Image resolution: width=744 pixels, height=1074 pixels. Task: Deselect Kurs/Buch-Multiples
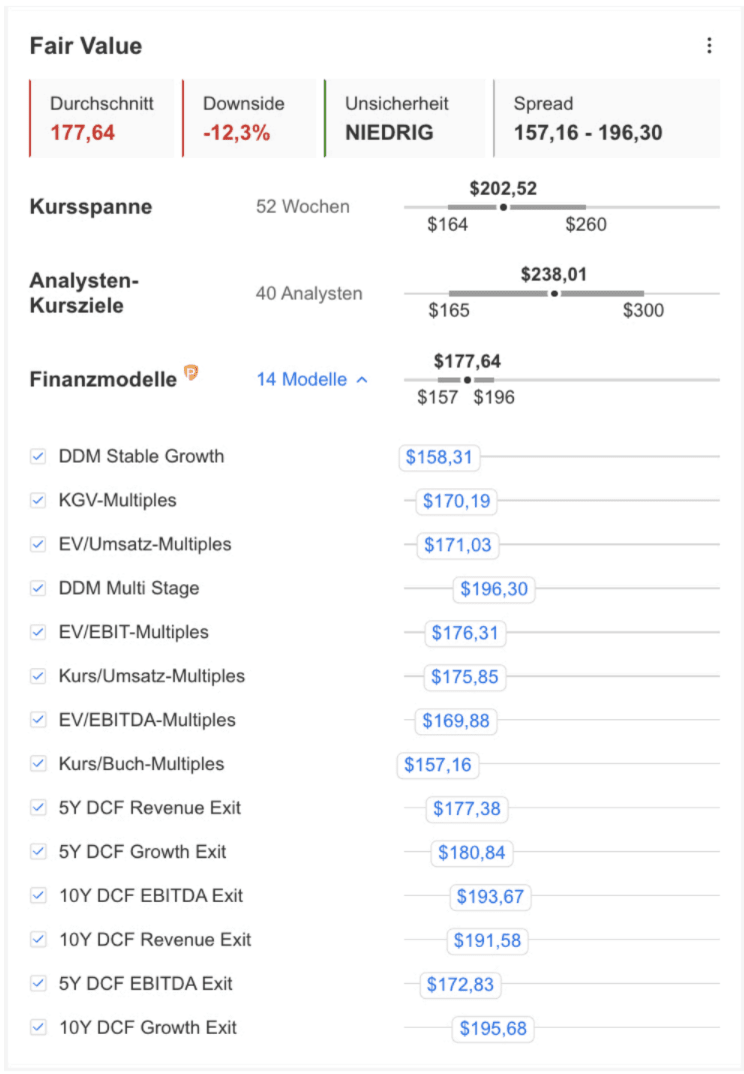38,765
